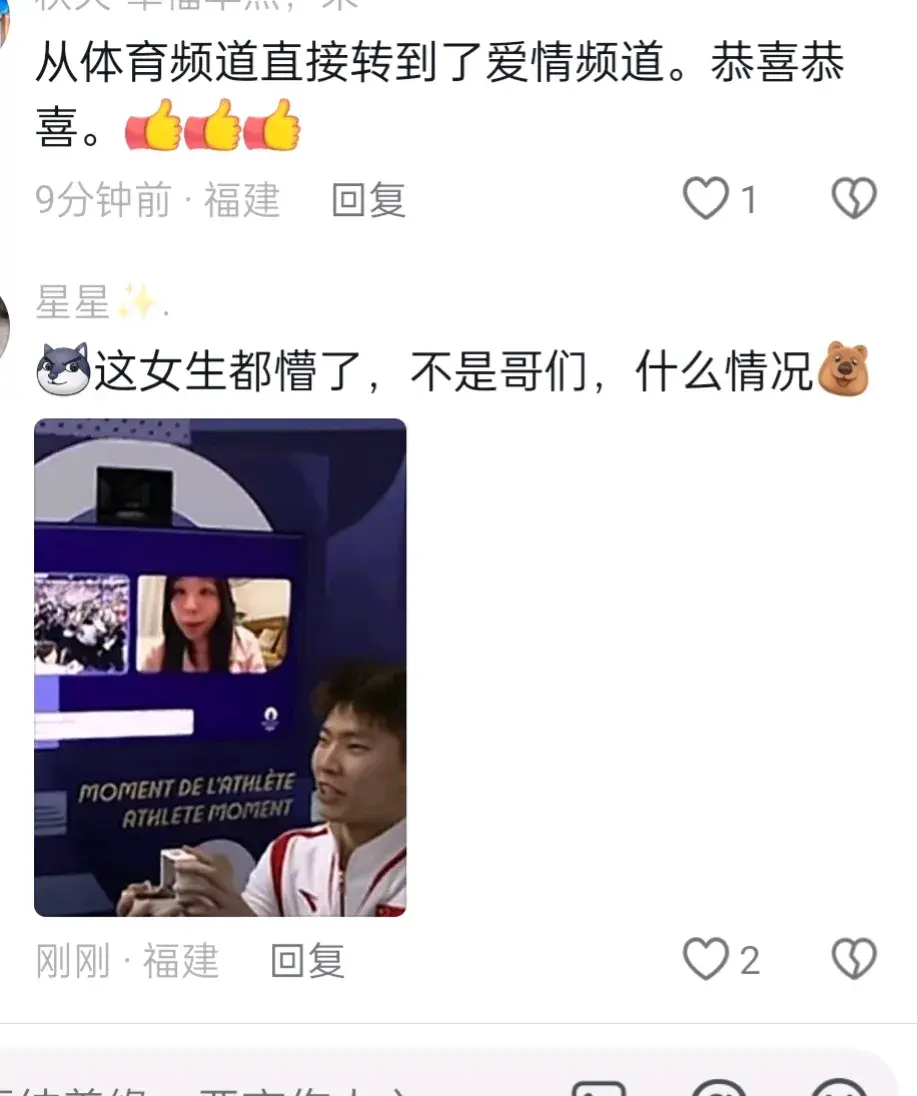Open the image in 星星's comment

click(220, 667)
